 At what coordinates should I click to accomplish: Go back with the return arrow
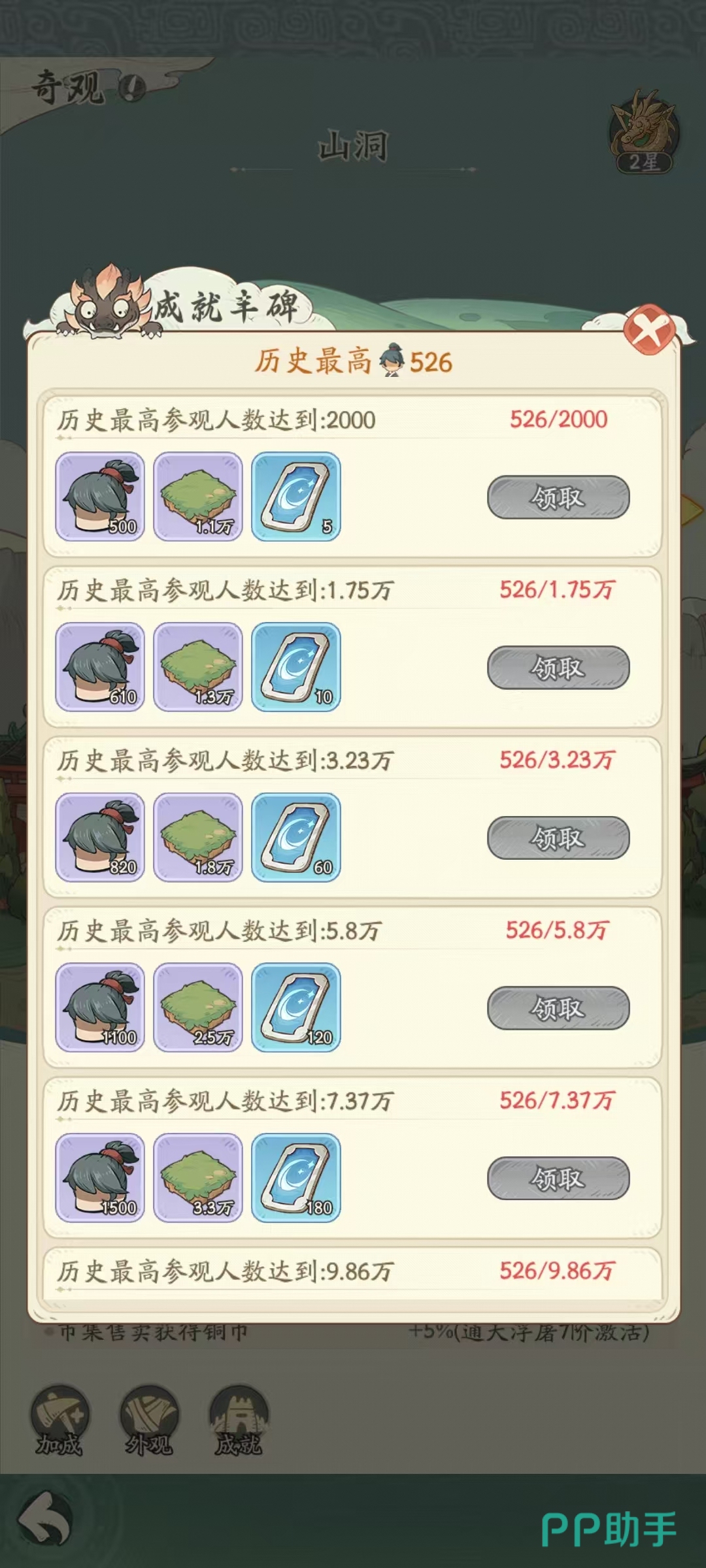[45, 1520]
